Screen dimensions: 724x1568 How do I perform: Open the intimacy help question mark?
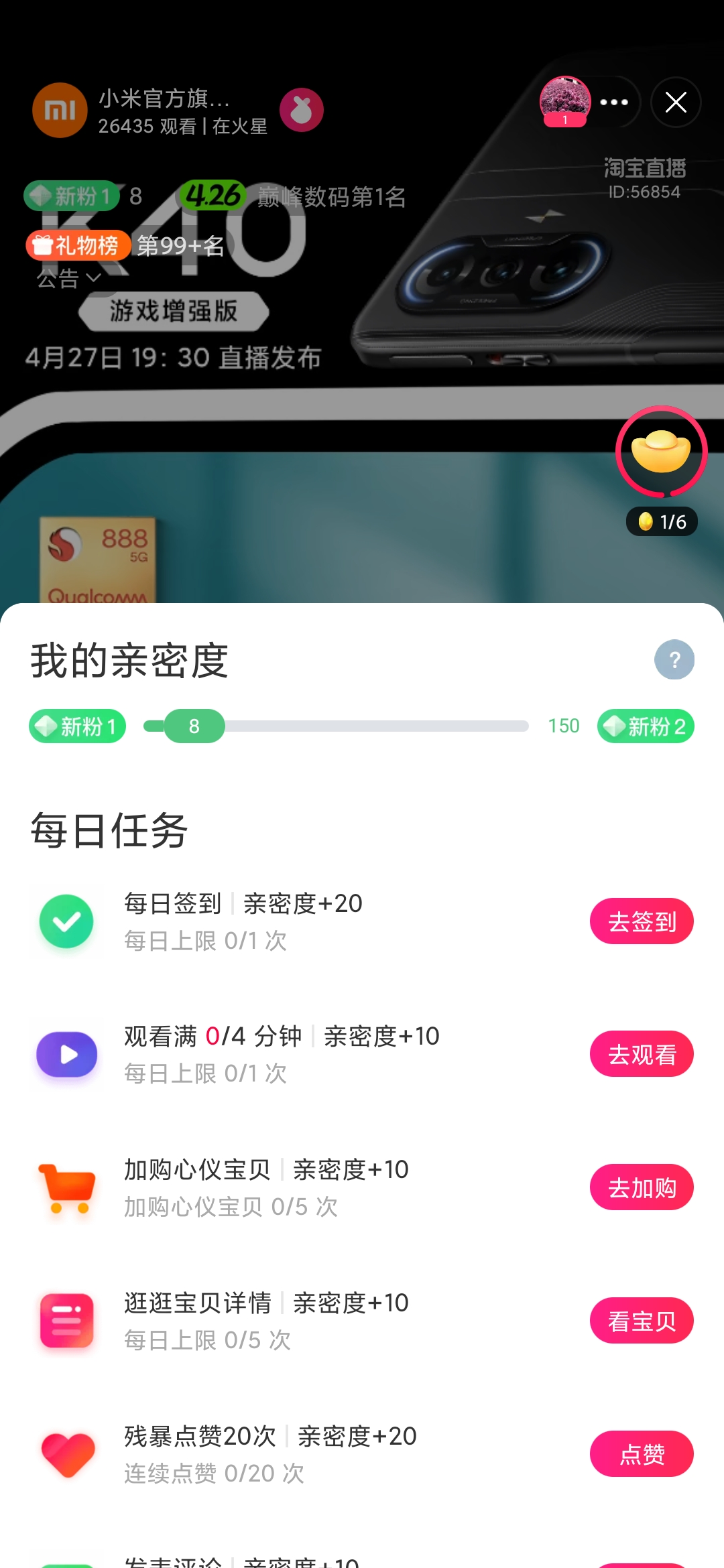click(x=674, y=660)
